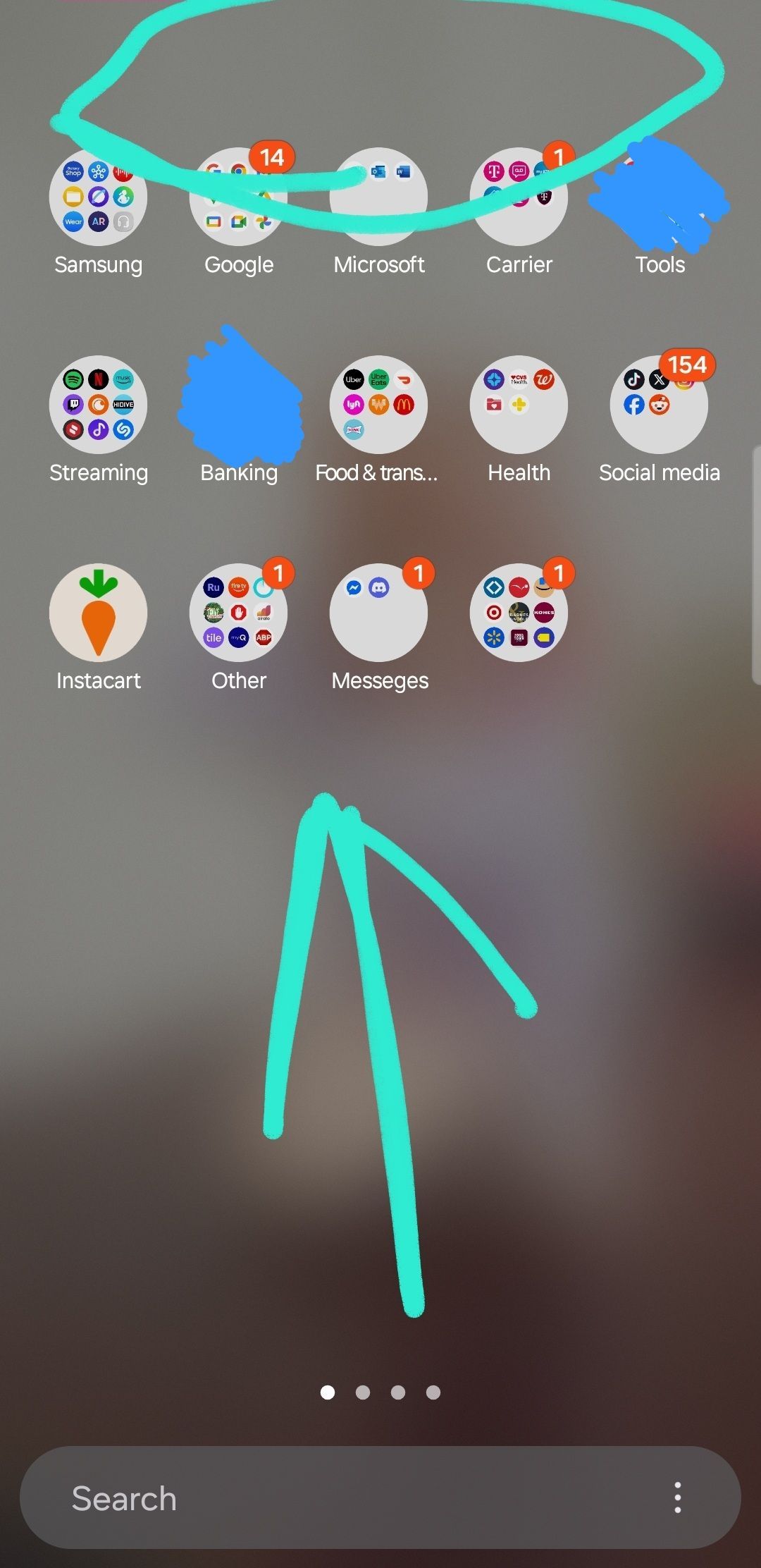
Task: Launch the Instacart app
Action: 98,613
